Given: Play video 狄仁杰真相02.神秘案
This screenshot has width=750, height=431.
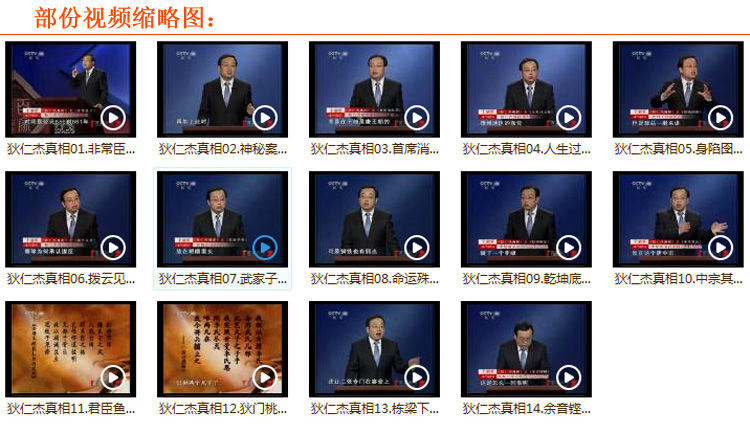Looking at the screenshot, I should click(x=222, y=90).
